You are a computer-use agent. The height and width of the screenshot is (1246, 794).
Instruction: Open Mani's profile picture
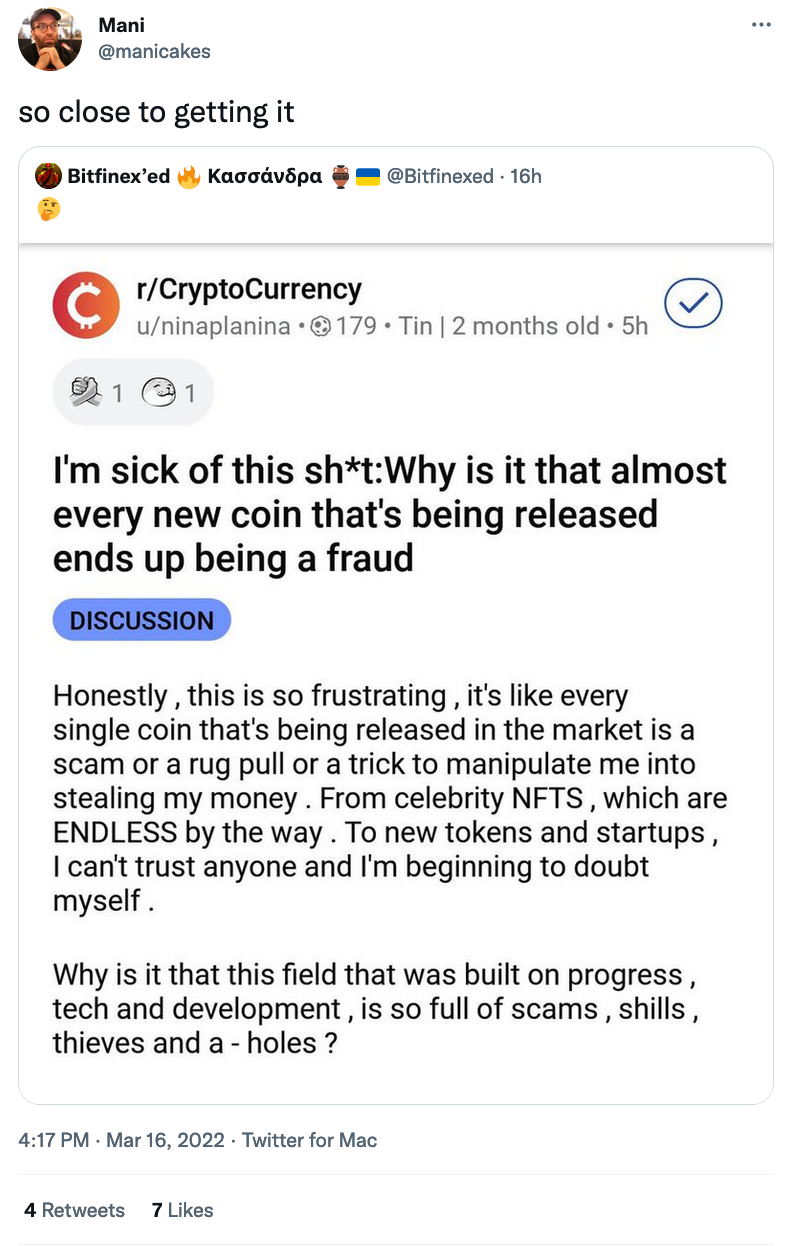50,39
